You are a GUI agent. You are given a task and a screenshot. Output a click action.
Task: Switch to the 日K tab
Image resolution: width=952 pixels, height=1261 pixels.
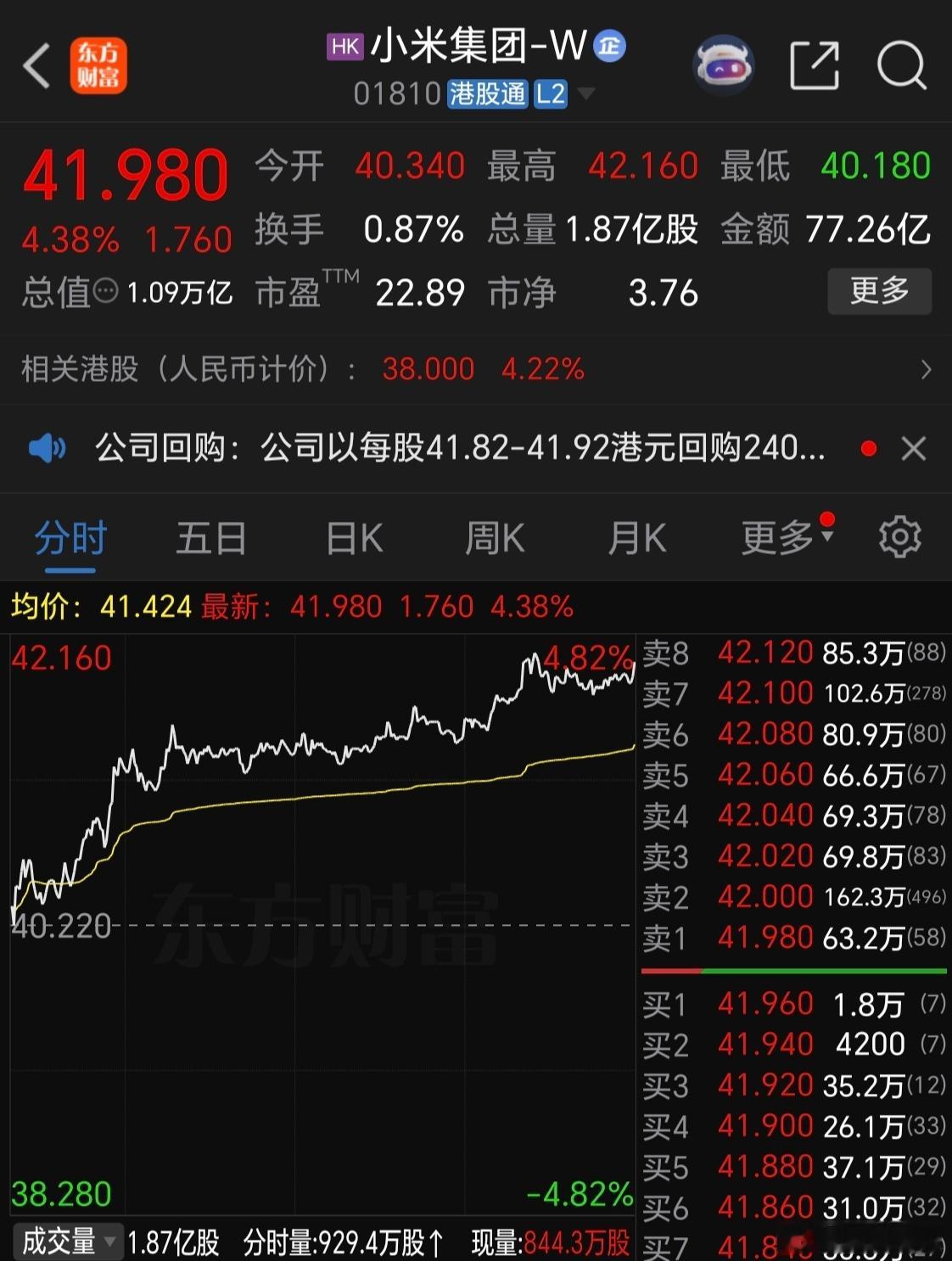[353, 536]
